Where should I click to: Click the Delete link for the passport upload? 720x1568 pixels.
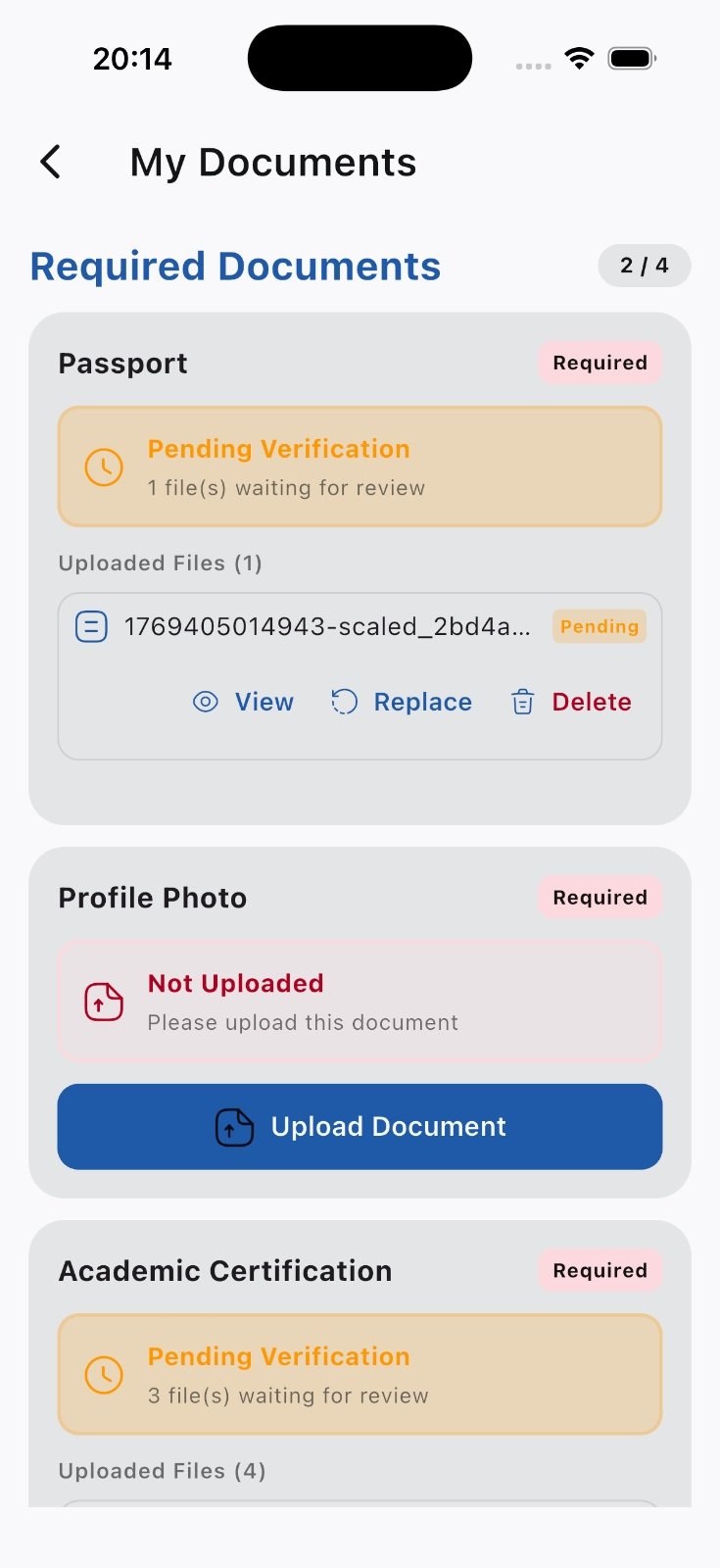pos(591,702)
